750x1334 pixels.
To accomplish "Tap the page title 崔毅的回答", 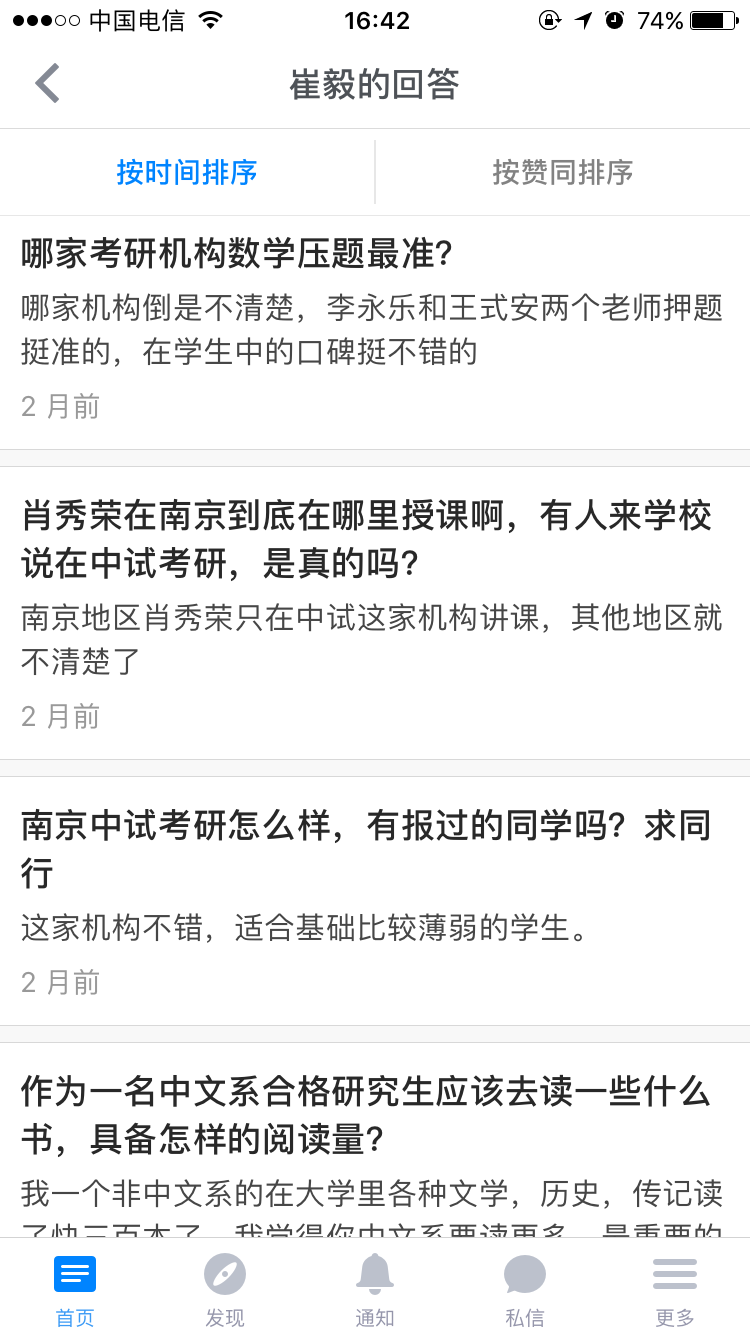I will click(374, 85).
